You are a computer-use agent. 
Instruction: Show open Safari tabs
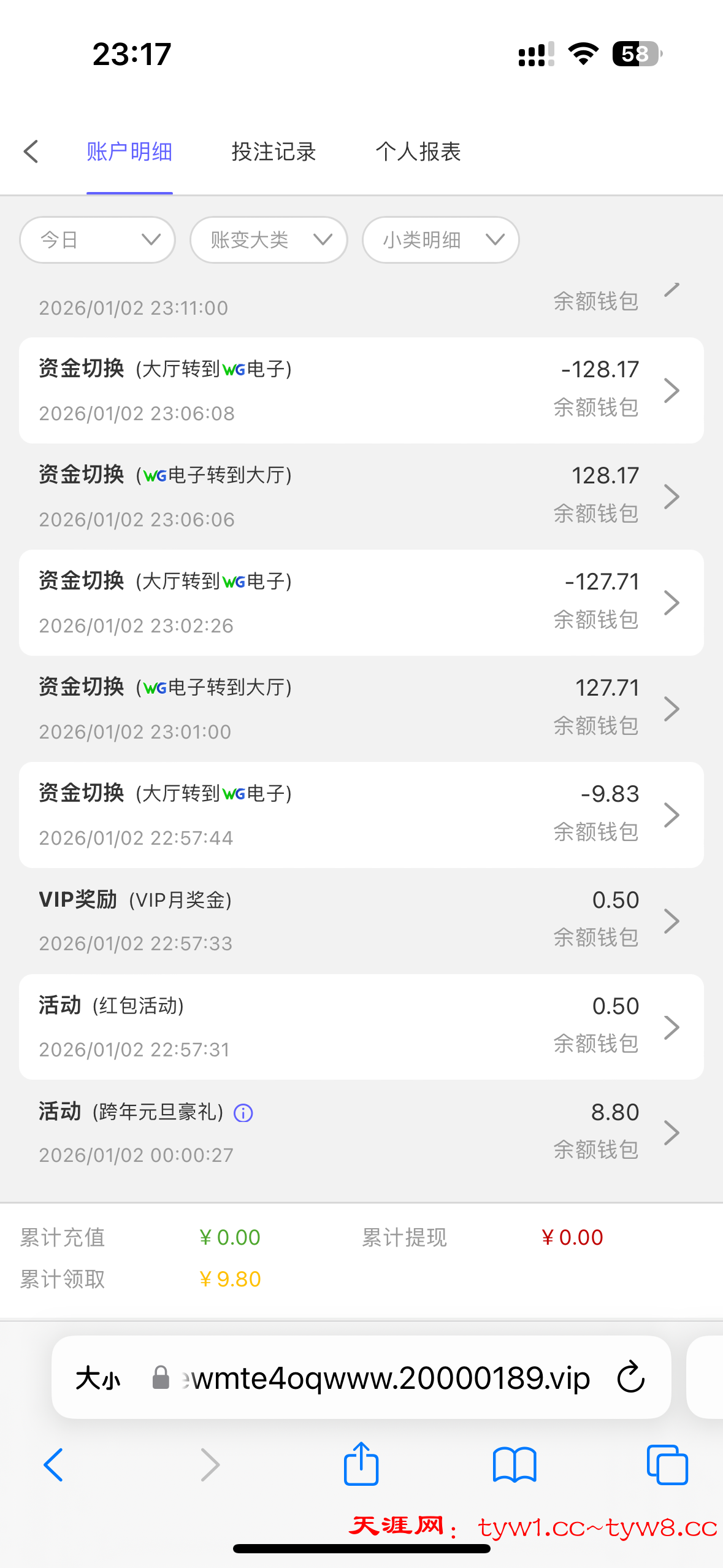[x=667, y=1465]
